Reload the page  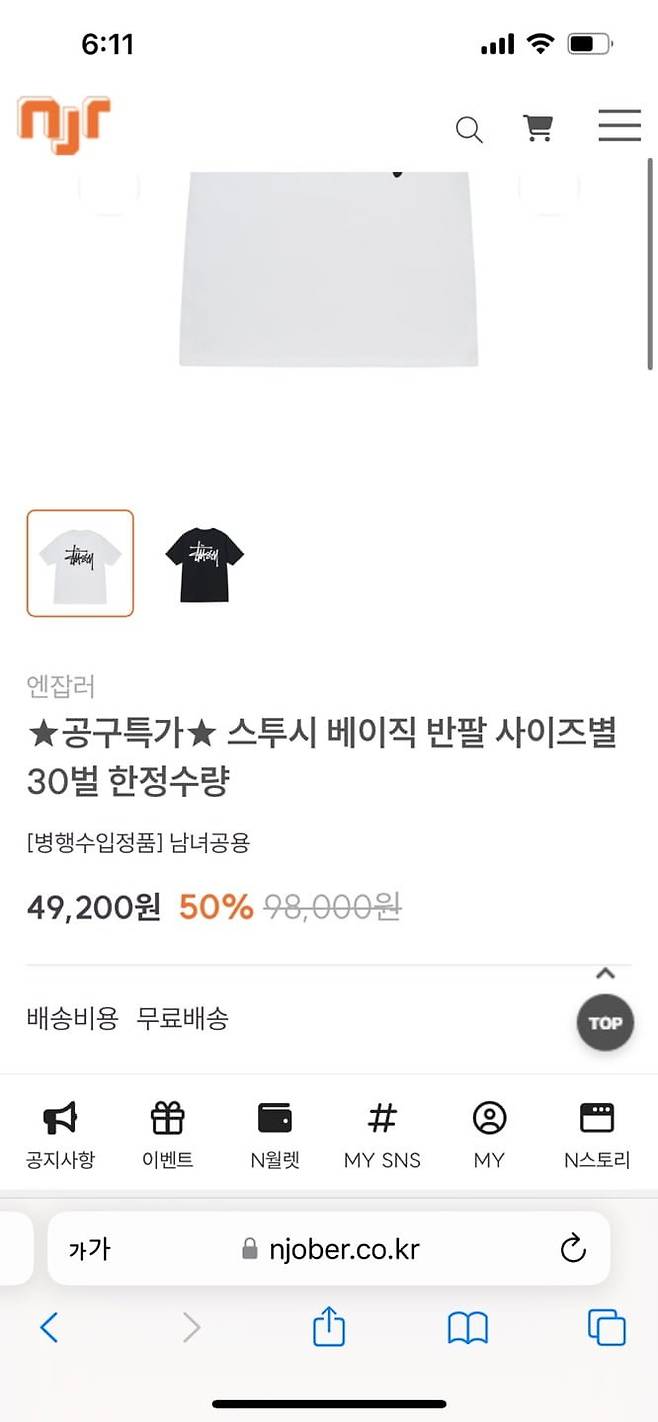pos(572,1248)
